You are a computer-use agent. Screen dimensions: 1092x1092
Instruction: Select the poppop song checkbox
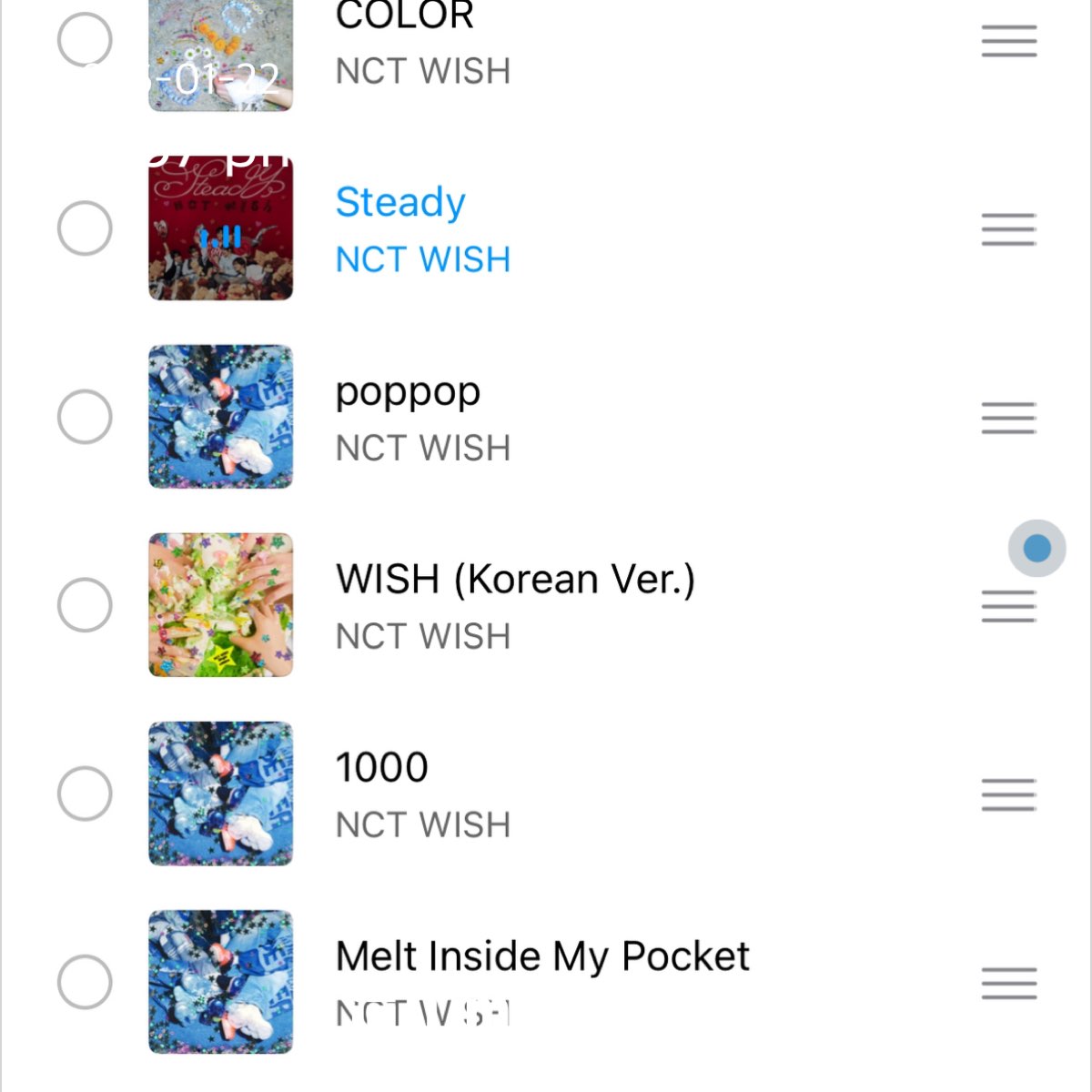(85, 417)
